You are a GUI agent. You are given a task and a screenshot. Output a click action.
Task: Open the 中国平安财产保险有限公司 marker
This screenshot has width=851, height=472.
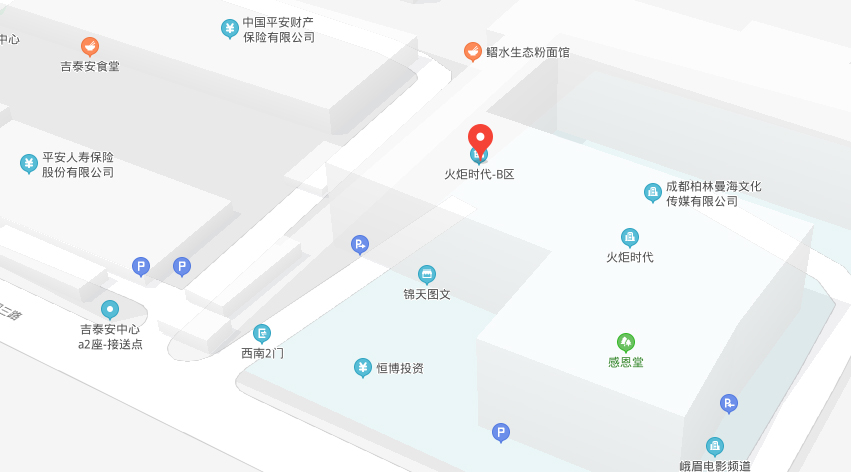point(230,28)
